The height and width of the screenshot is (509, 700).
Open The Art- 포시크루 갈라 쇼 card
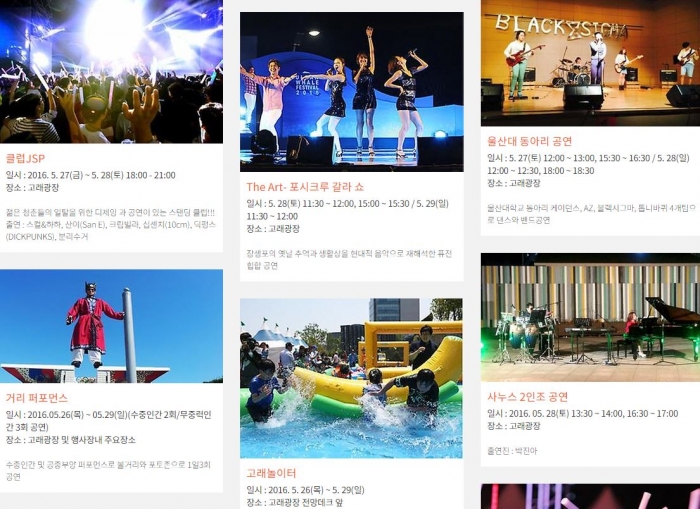click(305, 187)
